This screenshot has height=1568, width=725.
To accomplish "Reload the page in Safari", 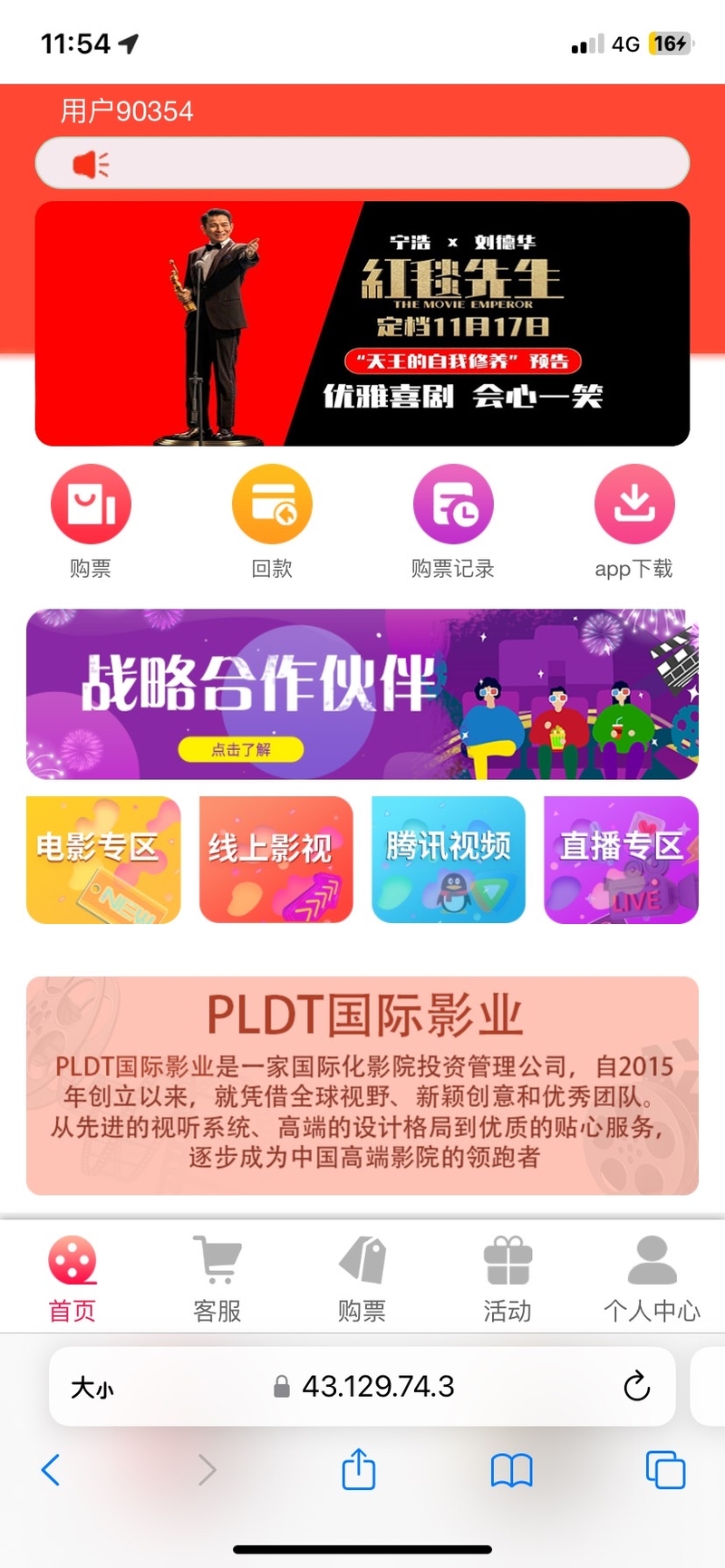I will [x=636, y=1386].
